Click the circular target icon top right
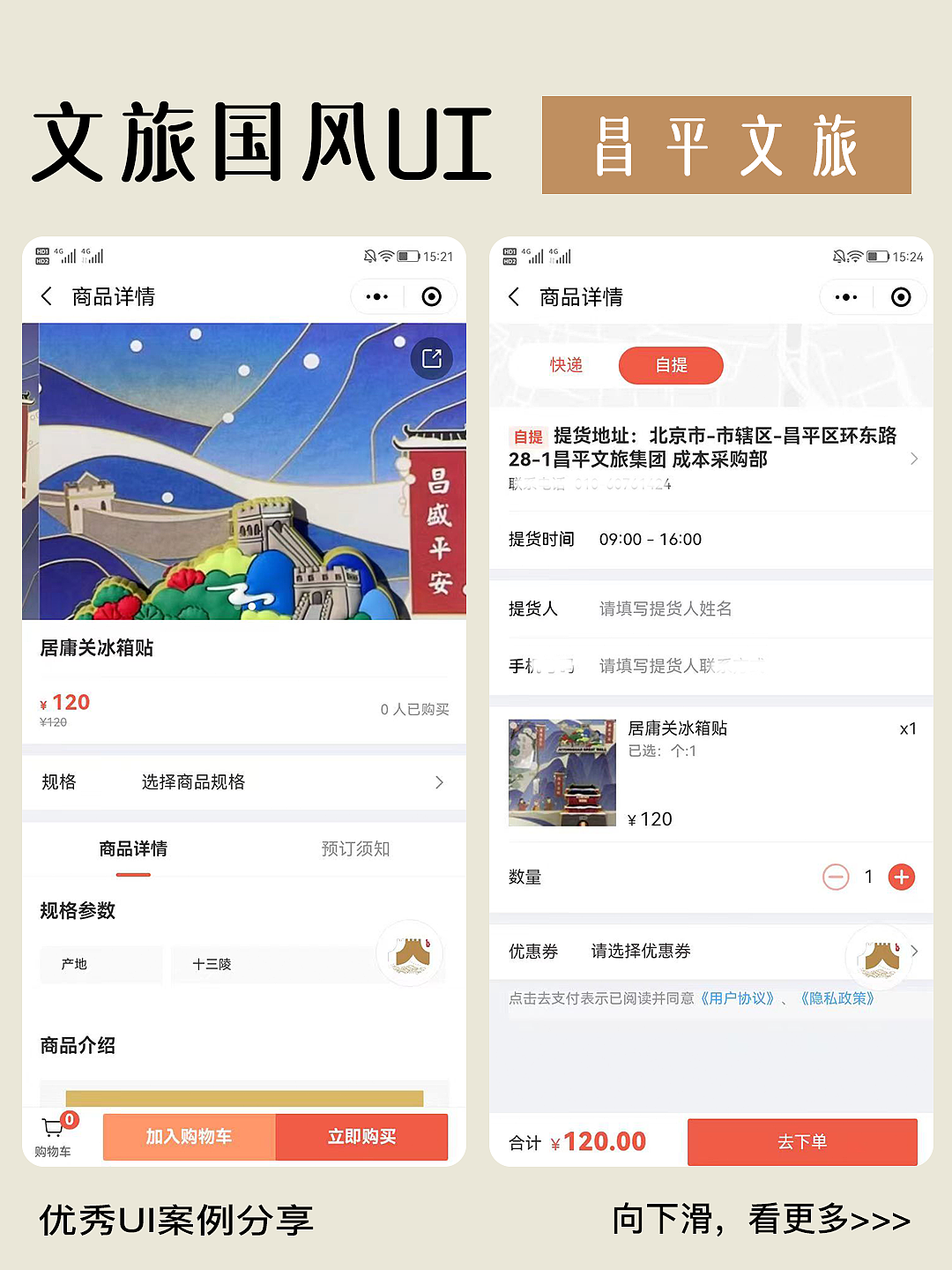 [x=432, y=297]
